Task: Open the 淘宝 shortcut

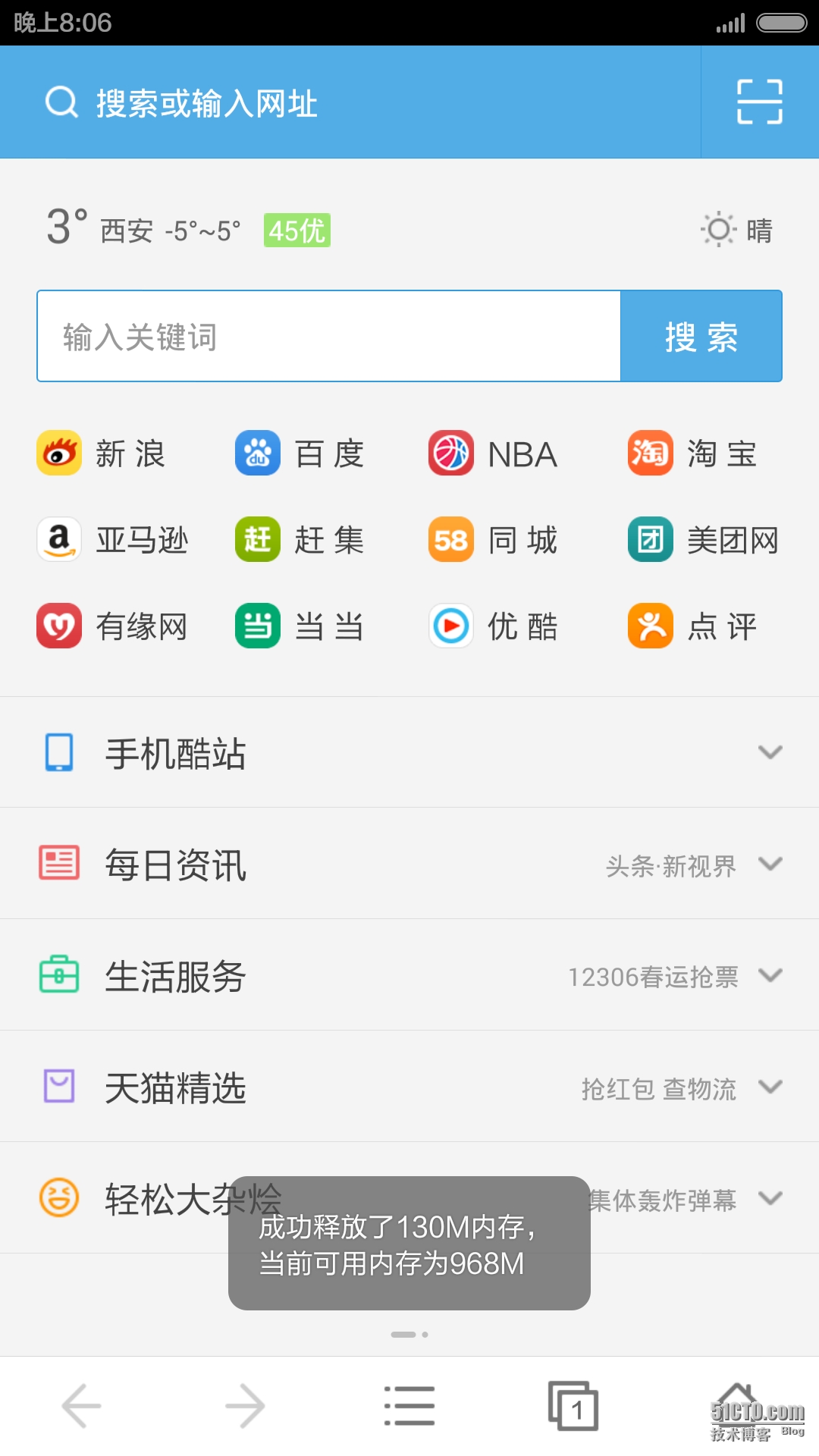Action: point(693,453)
